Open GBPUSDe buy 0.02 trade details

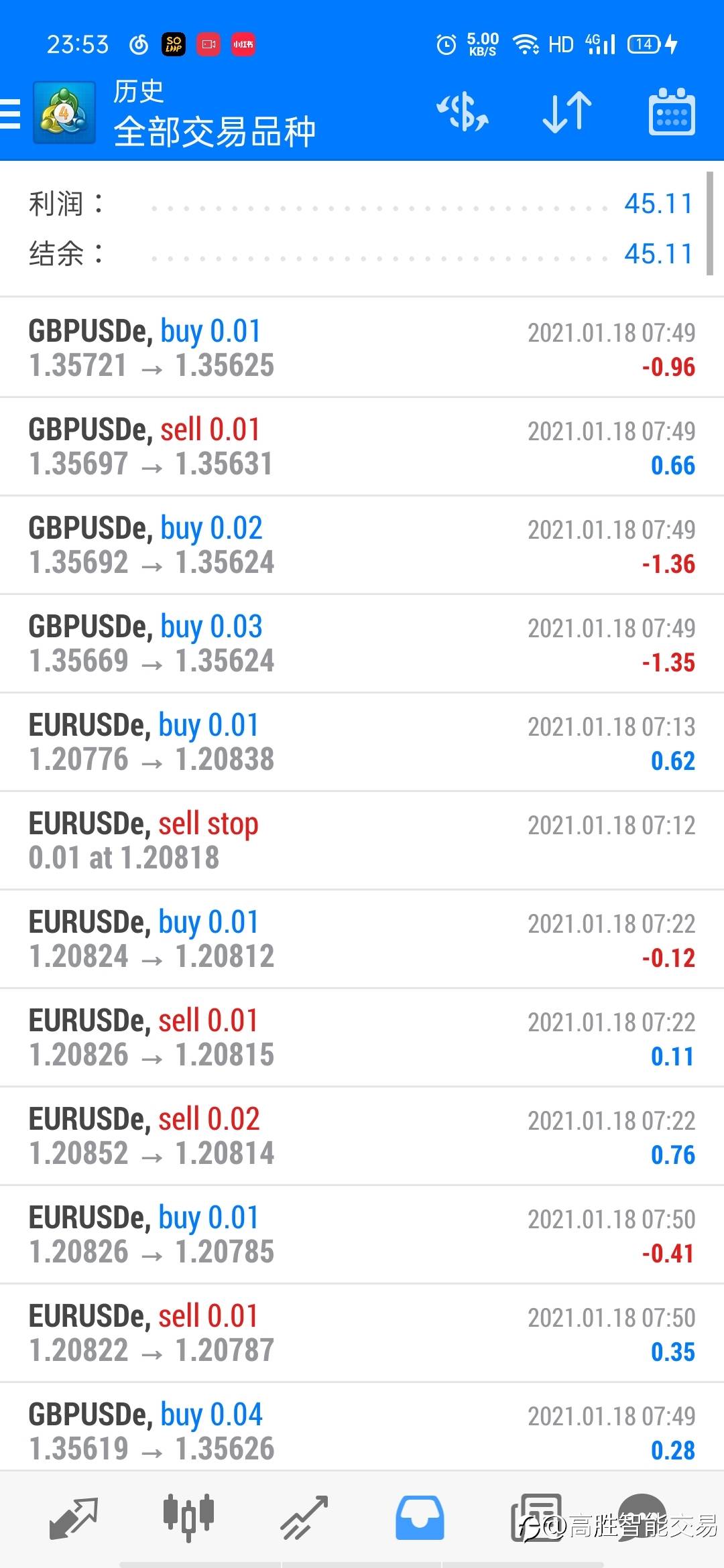(362, 545)
